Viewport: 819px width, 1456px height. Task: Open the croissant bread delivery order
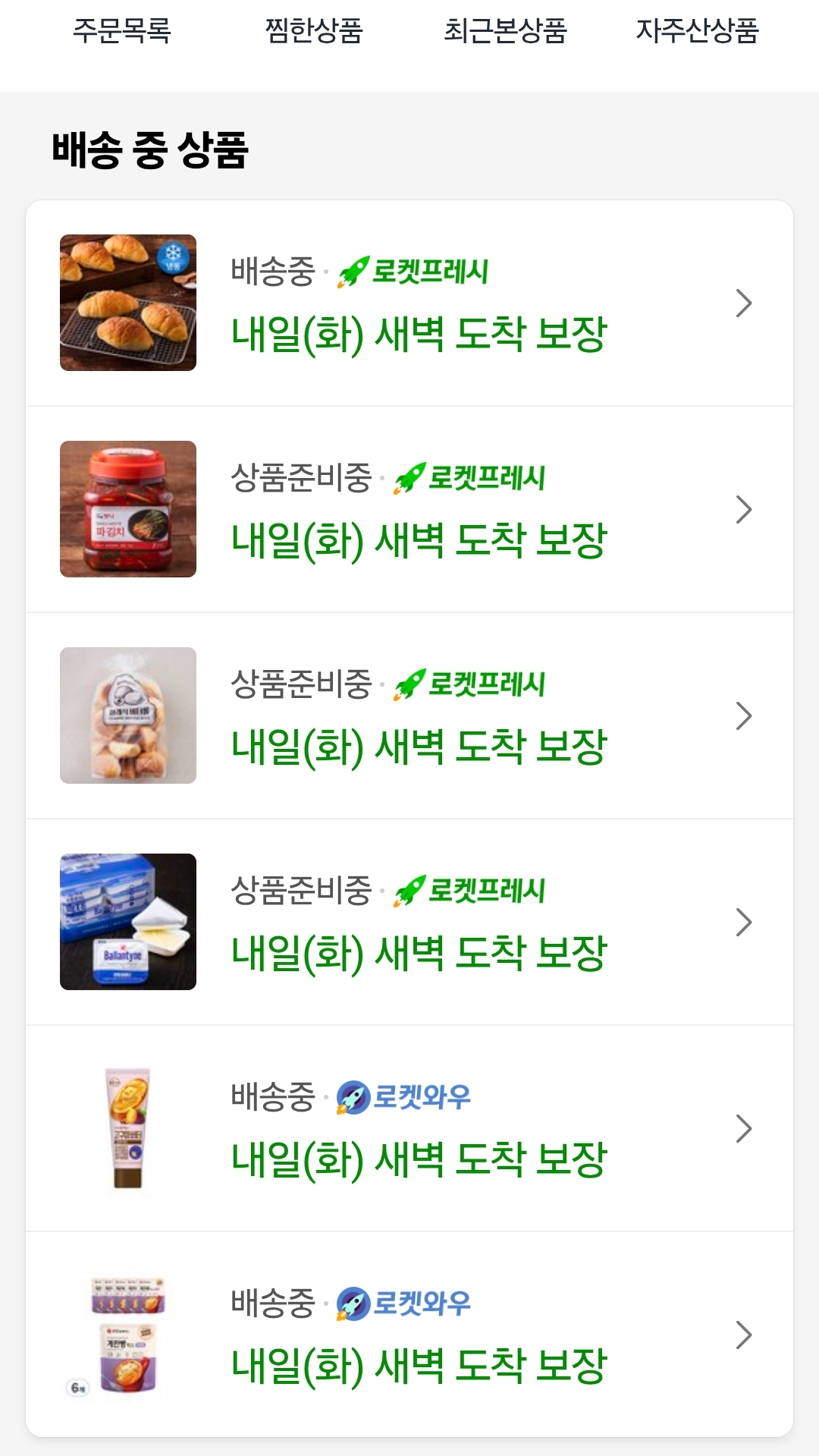[409, 303]
